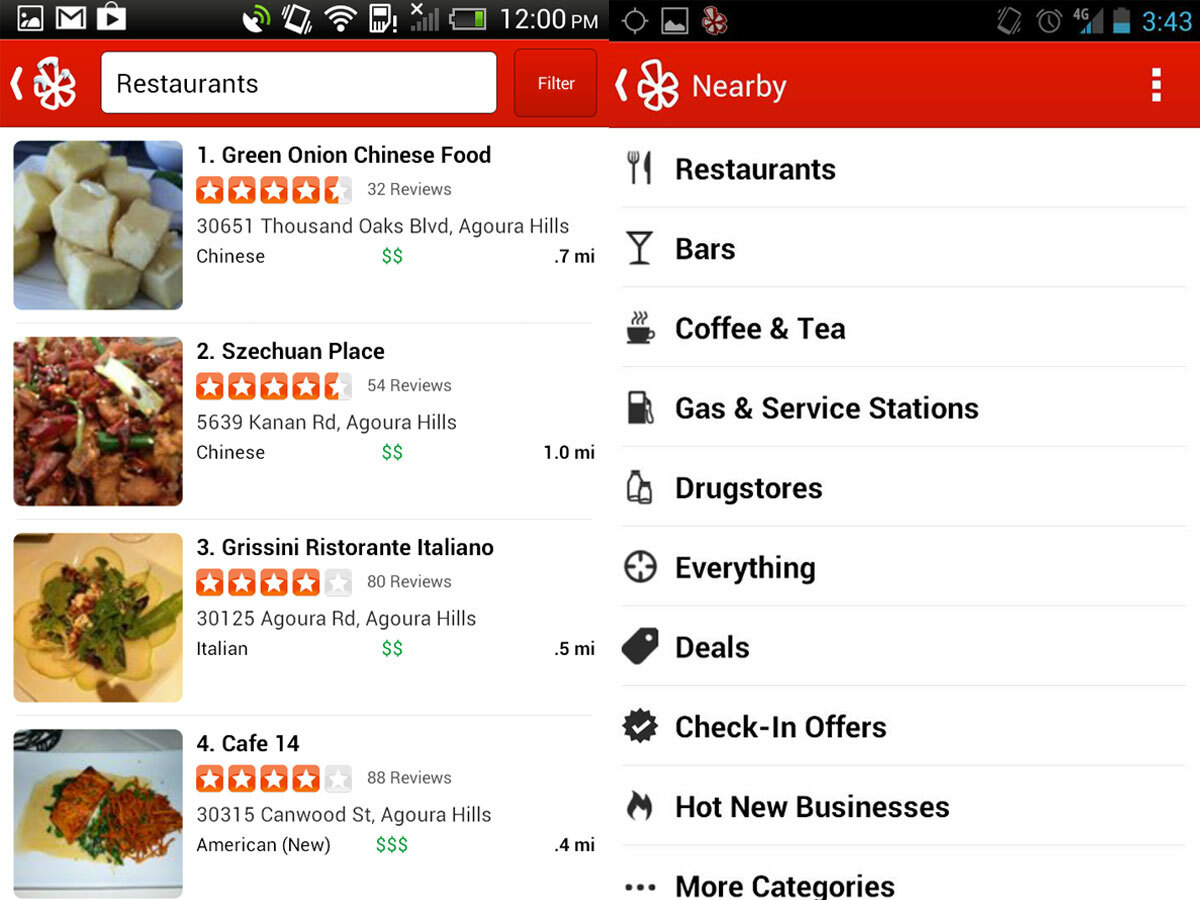Open the Restaurants search field

click(x=298, y=83)
